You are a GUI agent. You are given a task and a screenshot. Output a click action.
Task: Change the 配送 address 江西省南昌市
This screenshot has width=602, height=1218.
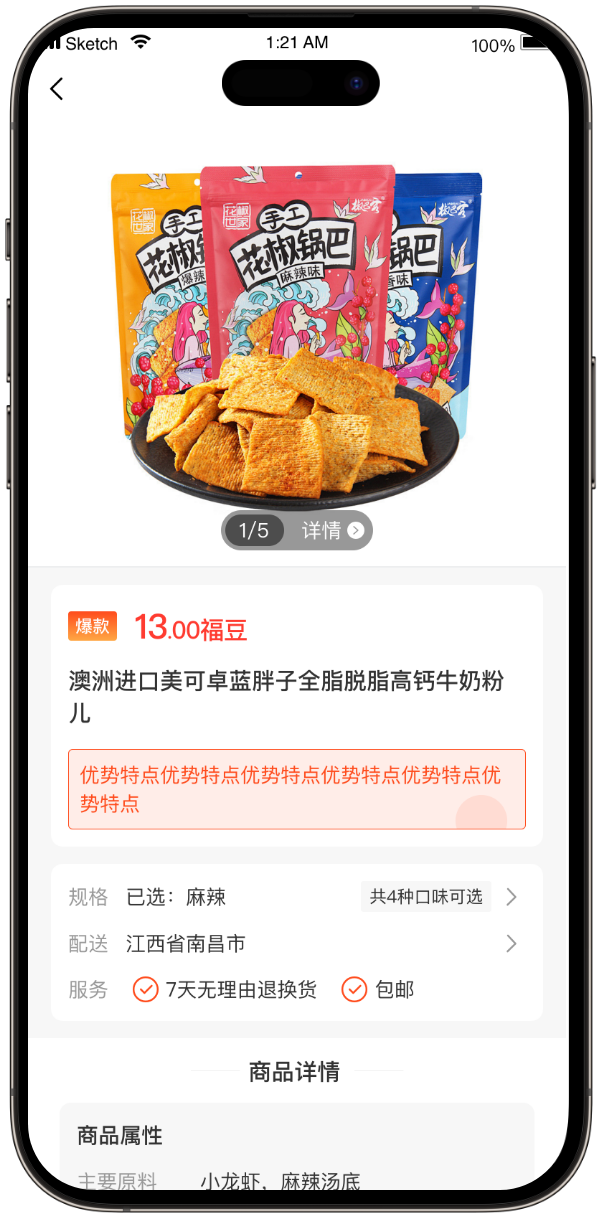tap(296, 944)
